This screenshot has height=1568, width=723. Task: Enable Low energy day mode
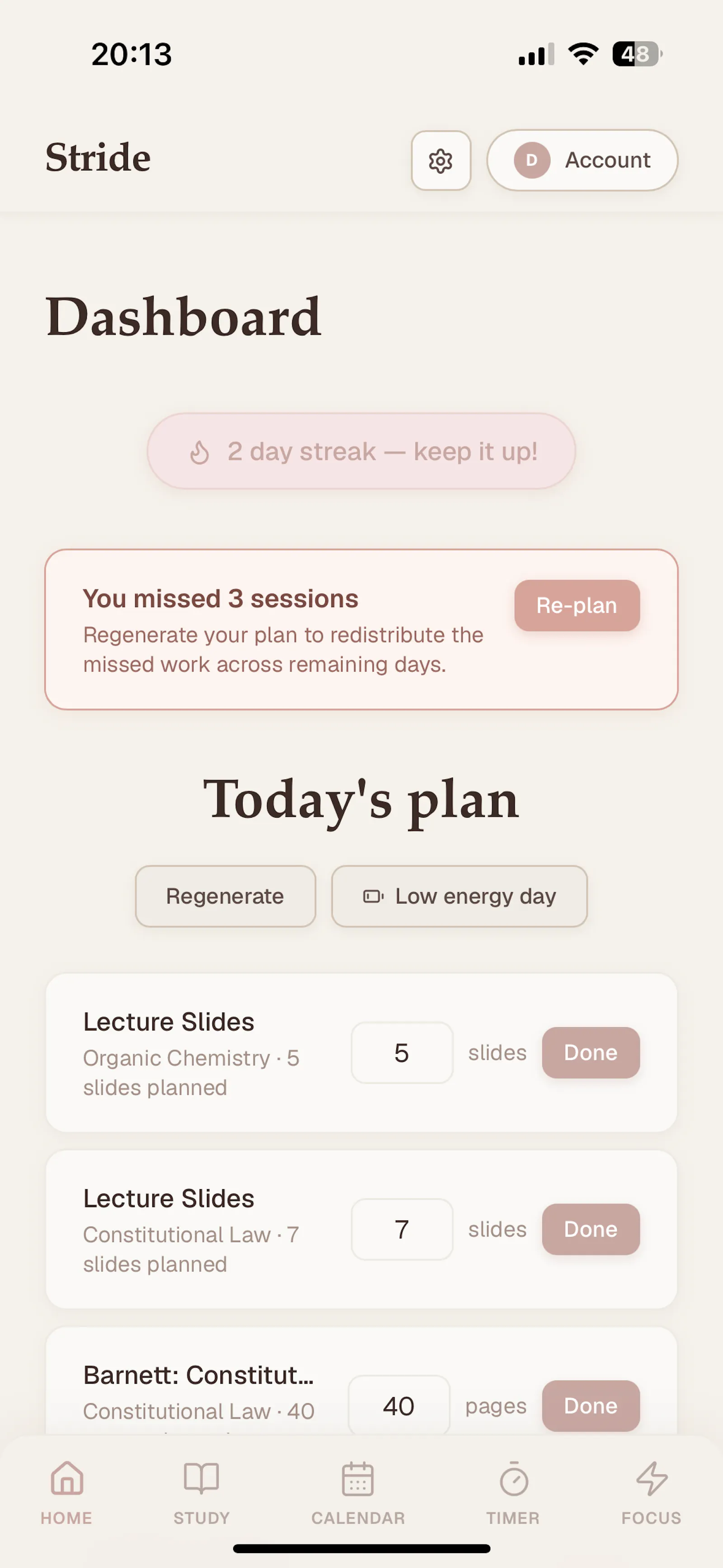459,896
